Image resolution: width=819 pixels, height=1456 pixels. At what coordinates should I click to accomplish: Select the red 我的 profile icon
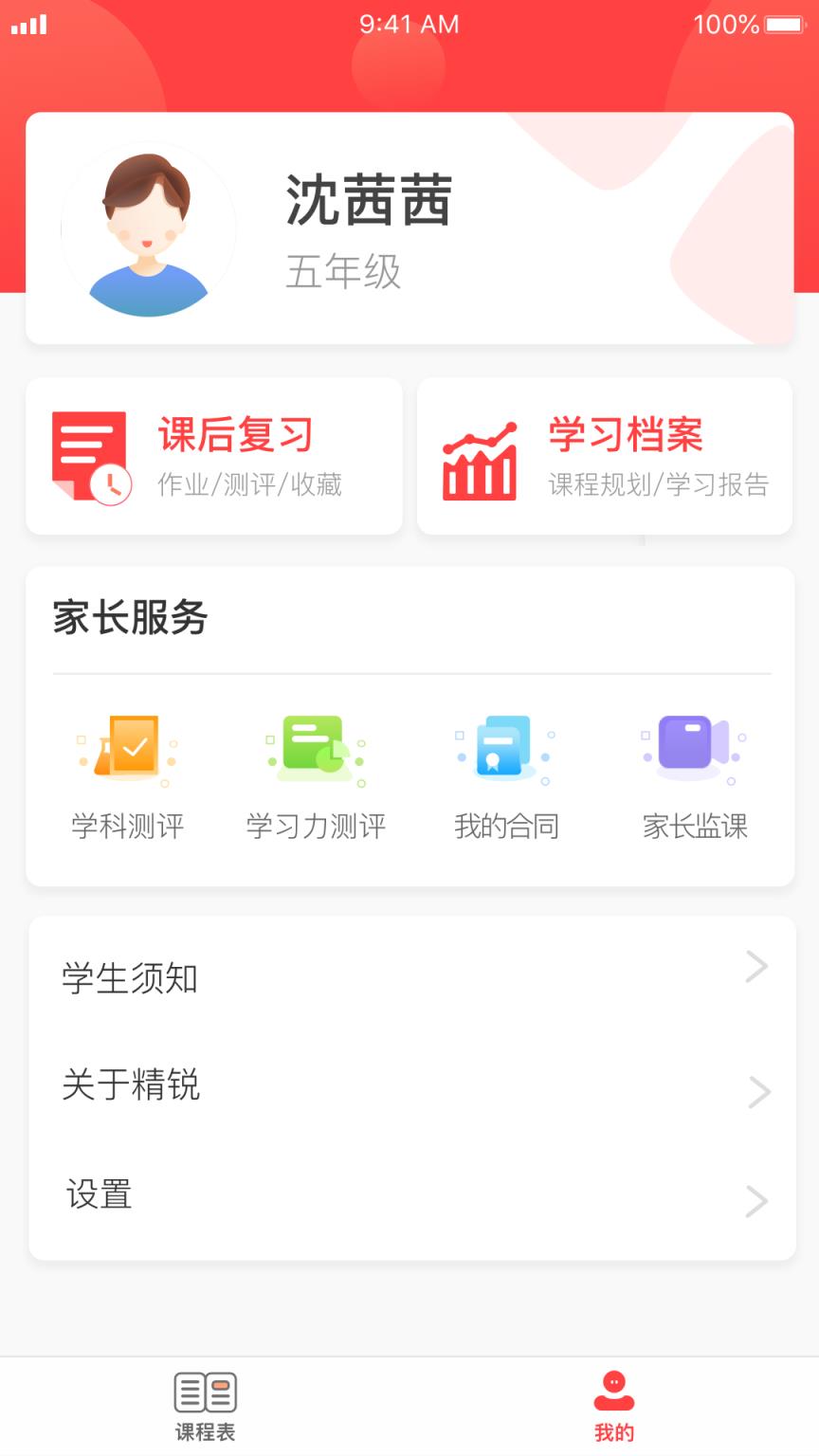613,1393
